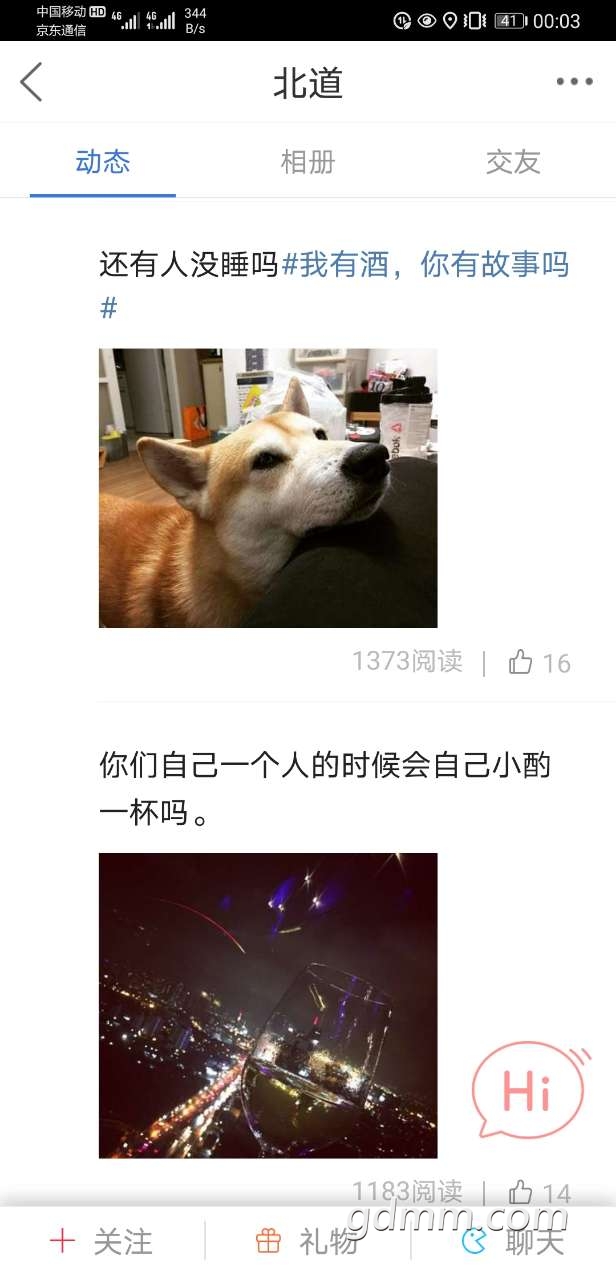Screen dimensions: 616x1280
Task: Open the three-dot overflow menu
Action: click(x=574, y=82)
